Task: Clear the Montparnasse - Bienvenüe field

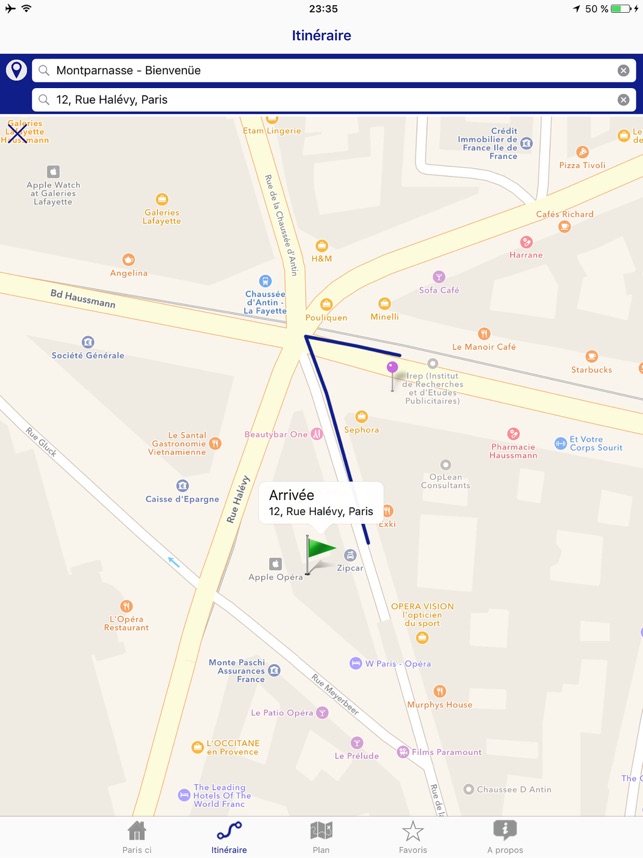Action: pos(623,70)
